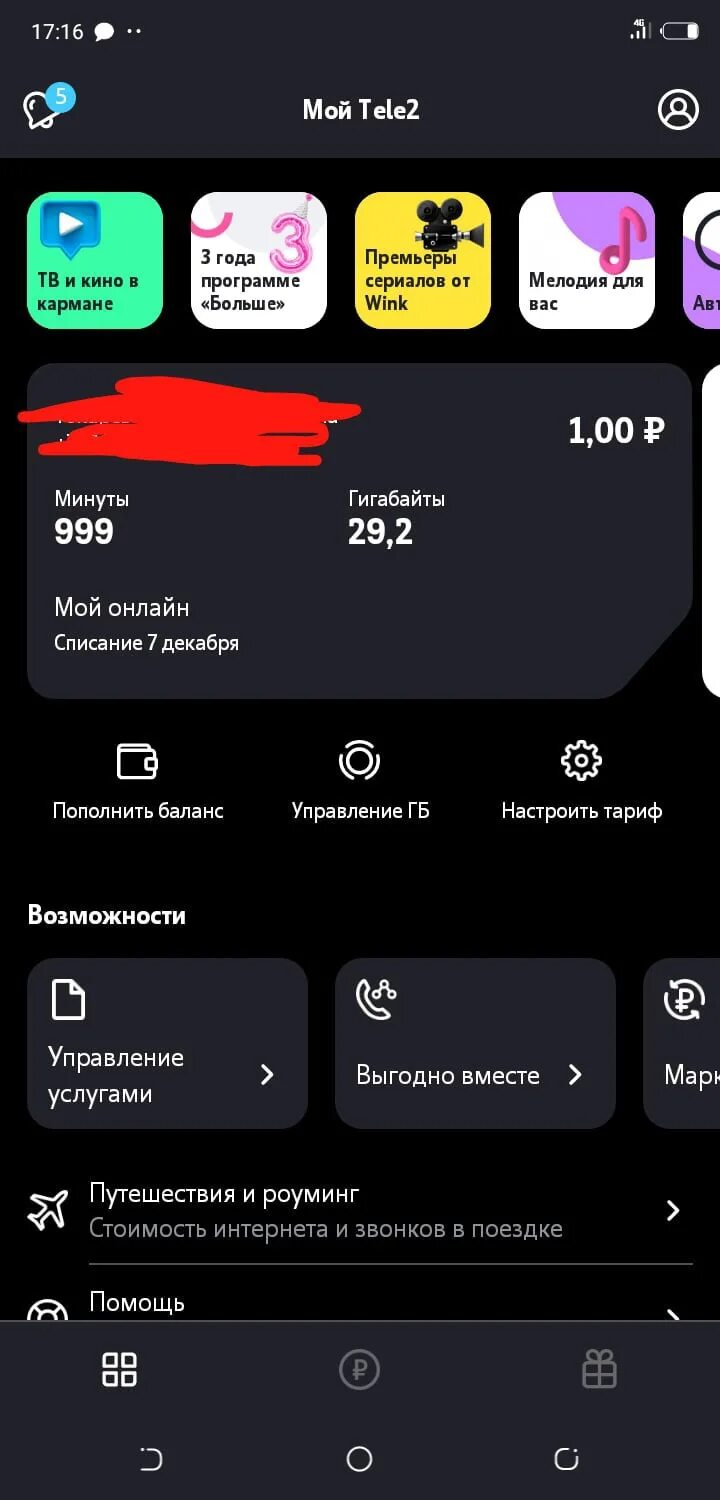Open the «3 года программе Больше» story
Viewport: 720px width, 1500px height.
259,260
